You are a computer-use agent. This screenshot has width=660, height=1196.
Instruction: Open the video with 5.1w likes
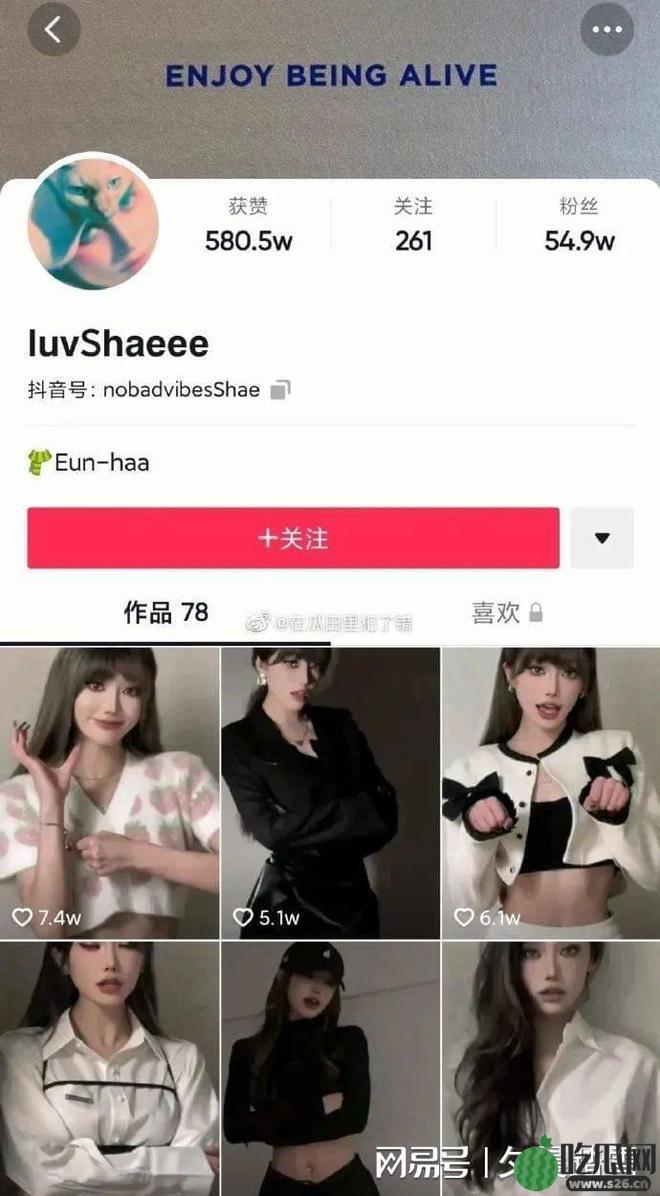pyautogui.click(x=330, y=792)
